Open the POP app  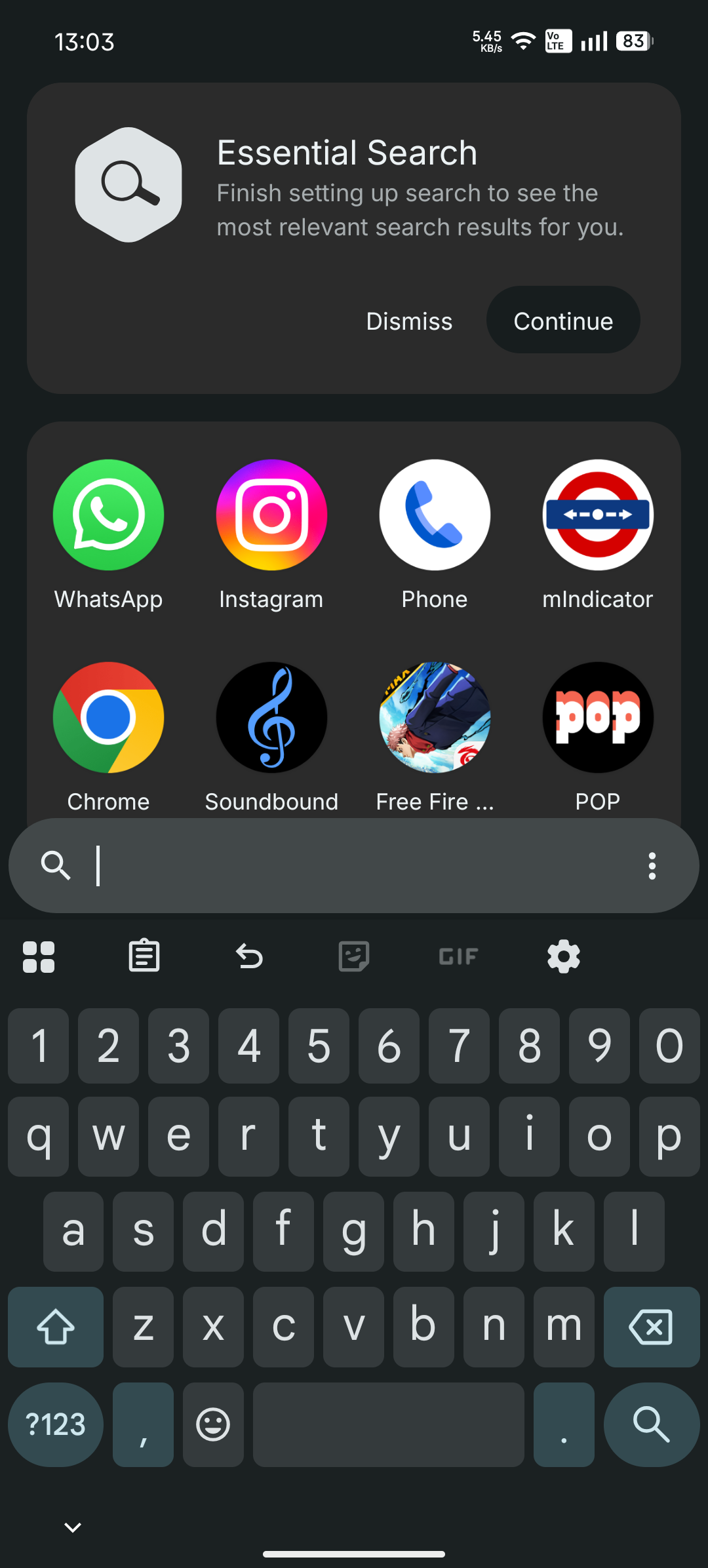(x=598, y=718)
